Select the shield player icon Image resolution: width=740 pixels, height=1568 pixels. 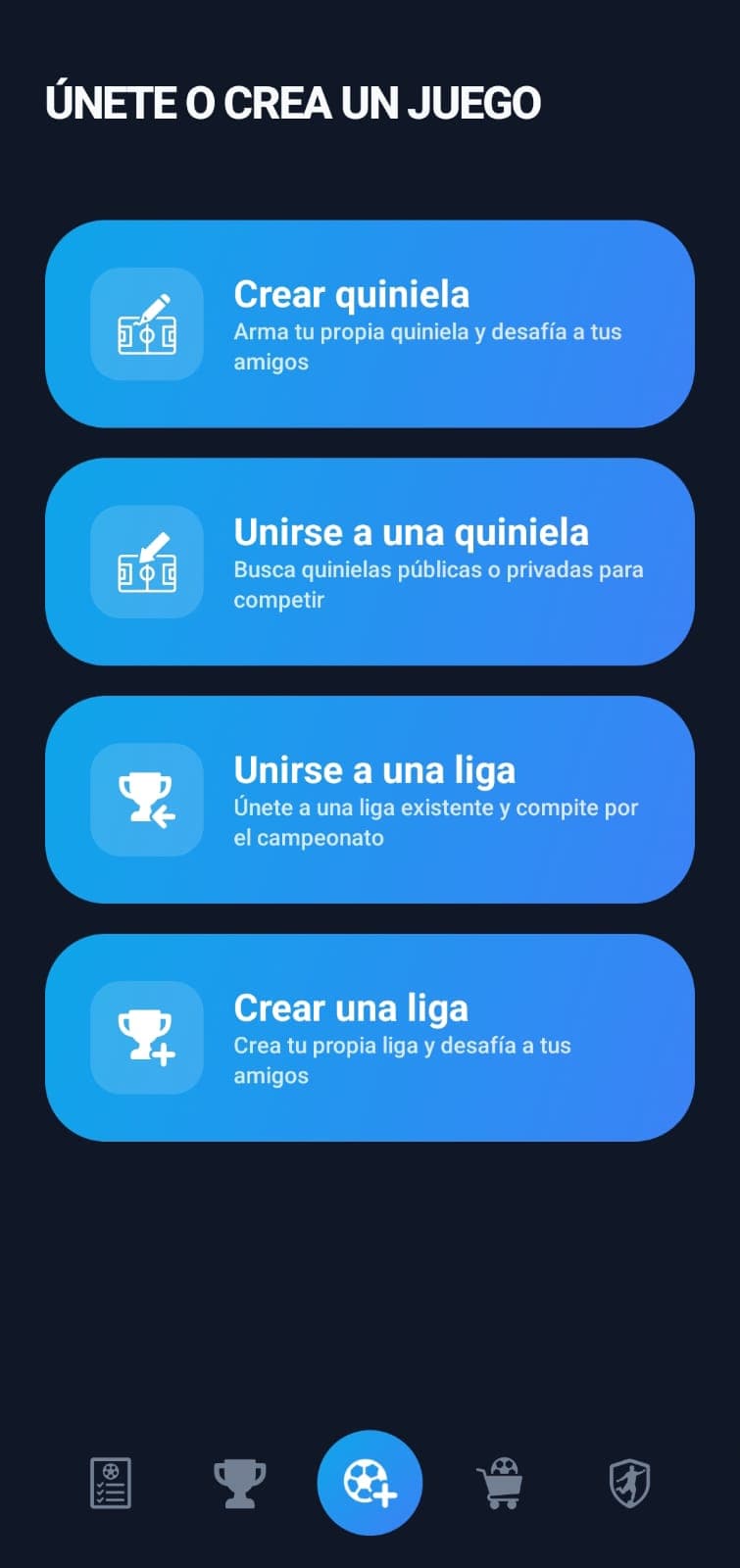coord(631,1482)
